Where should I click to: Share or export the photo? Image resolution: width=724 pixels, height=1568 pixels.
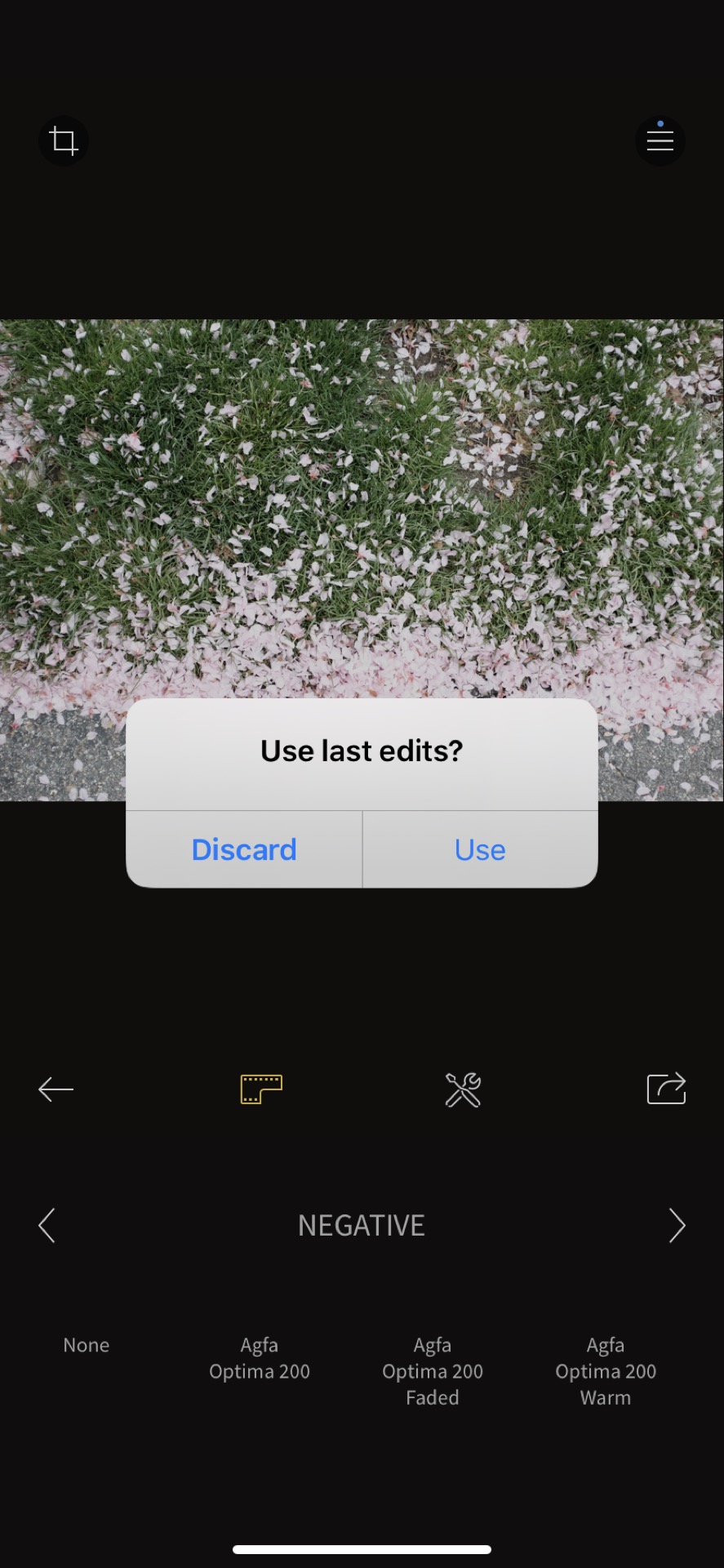[x=666, y=1089]
